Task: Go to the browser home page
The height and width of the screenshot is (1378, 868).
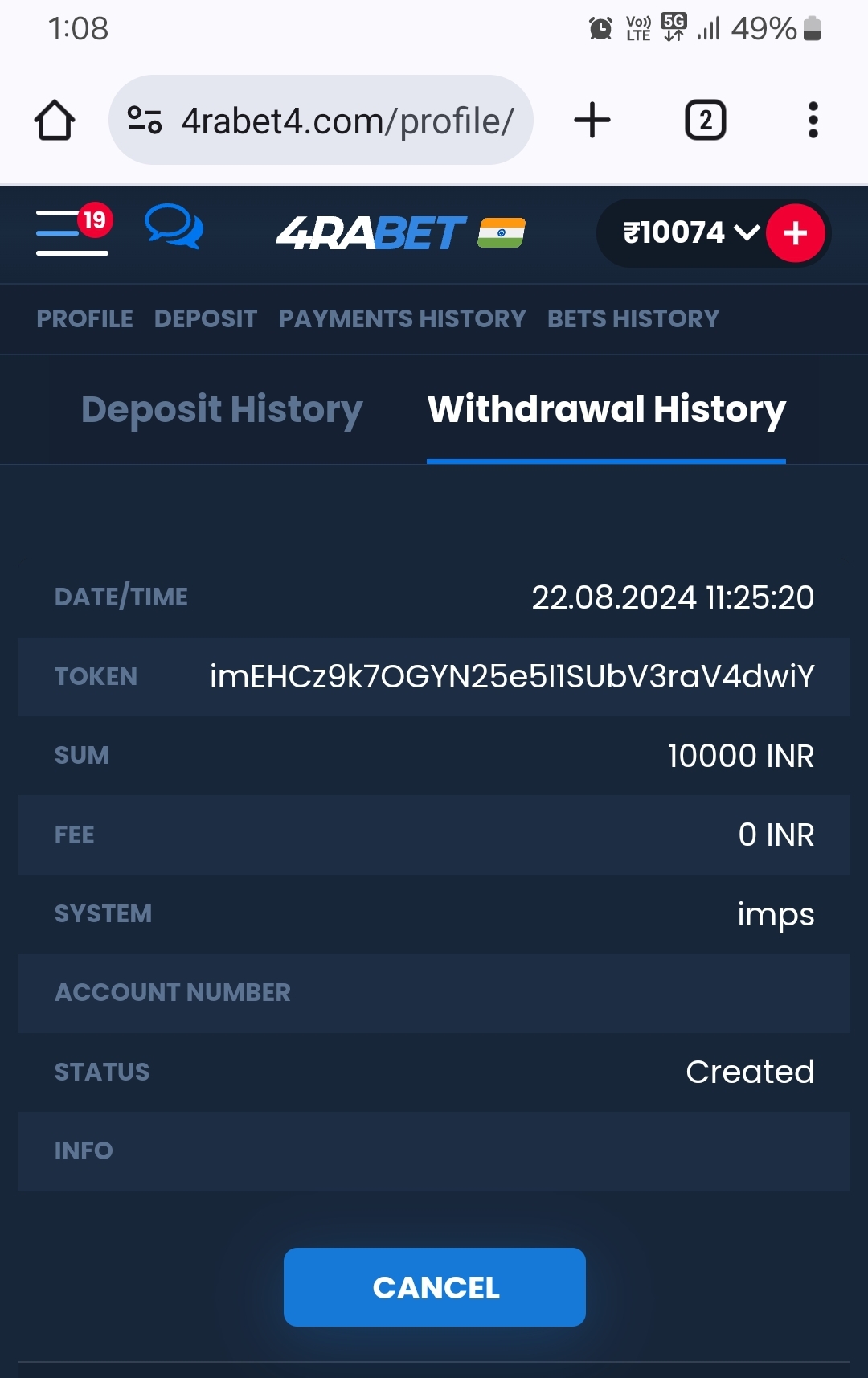Action: (x=55, y=121)
